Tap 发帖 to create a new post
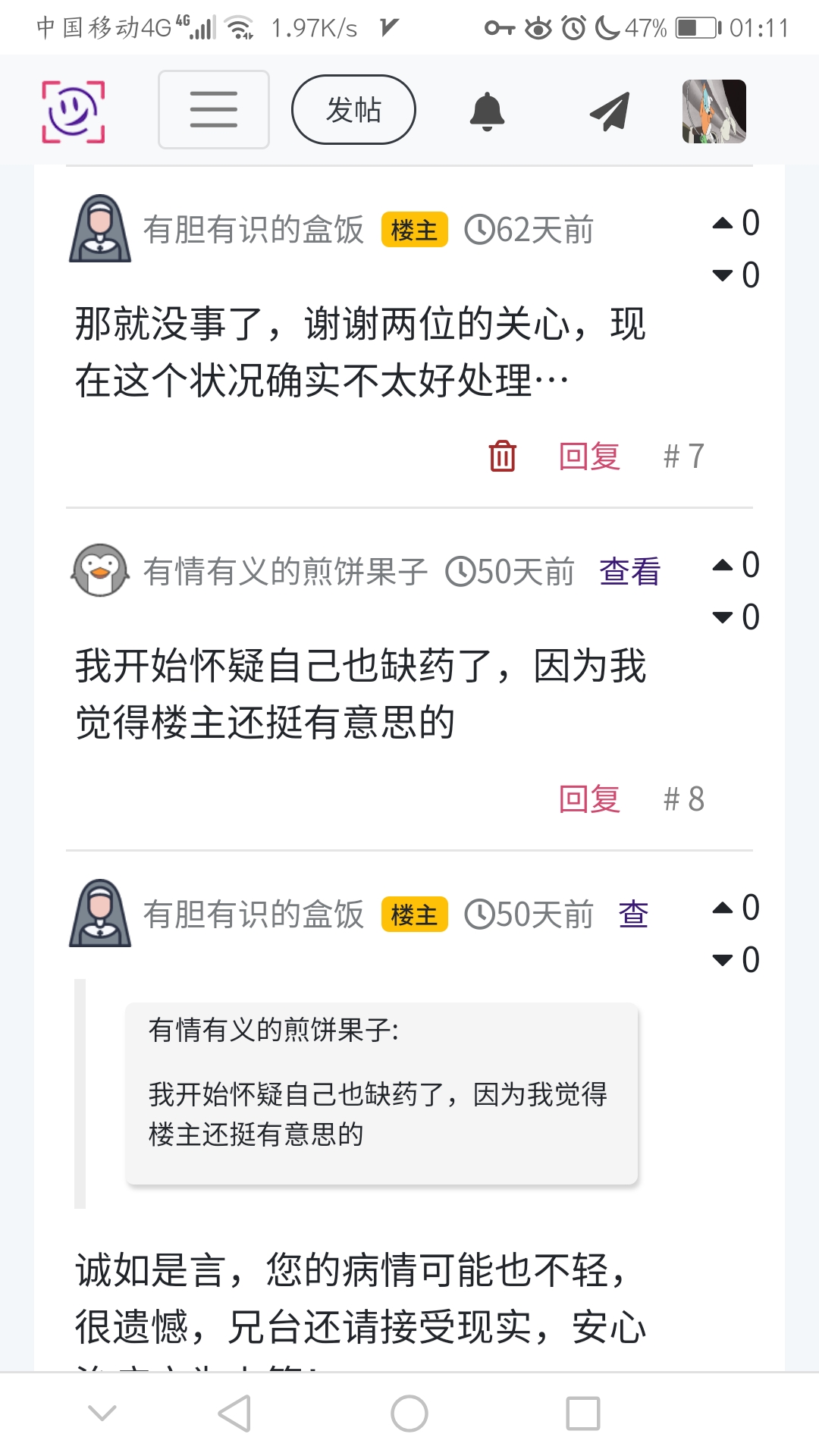This screenshot has width=819, height=1456. point(353,109)
